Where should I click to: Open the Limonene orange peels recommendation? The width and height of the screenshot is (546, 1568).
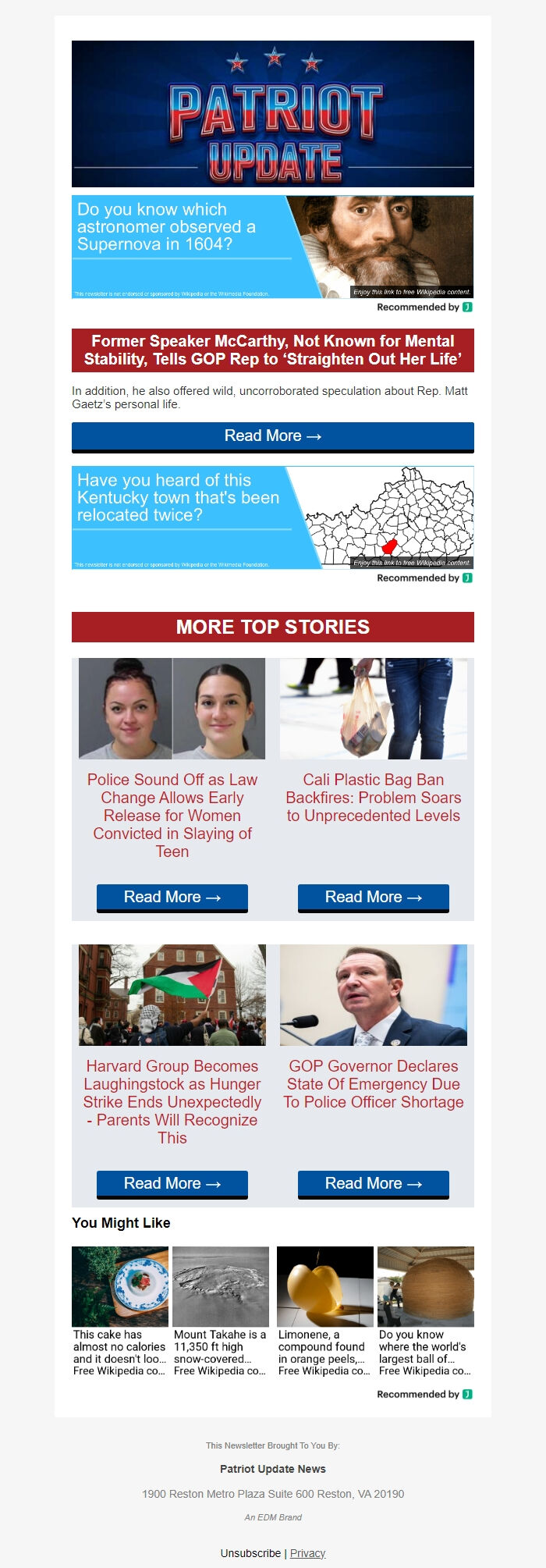[x=325, y=1310]
